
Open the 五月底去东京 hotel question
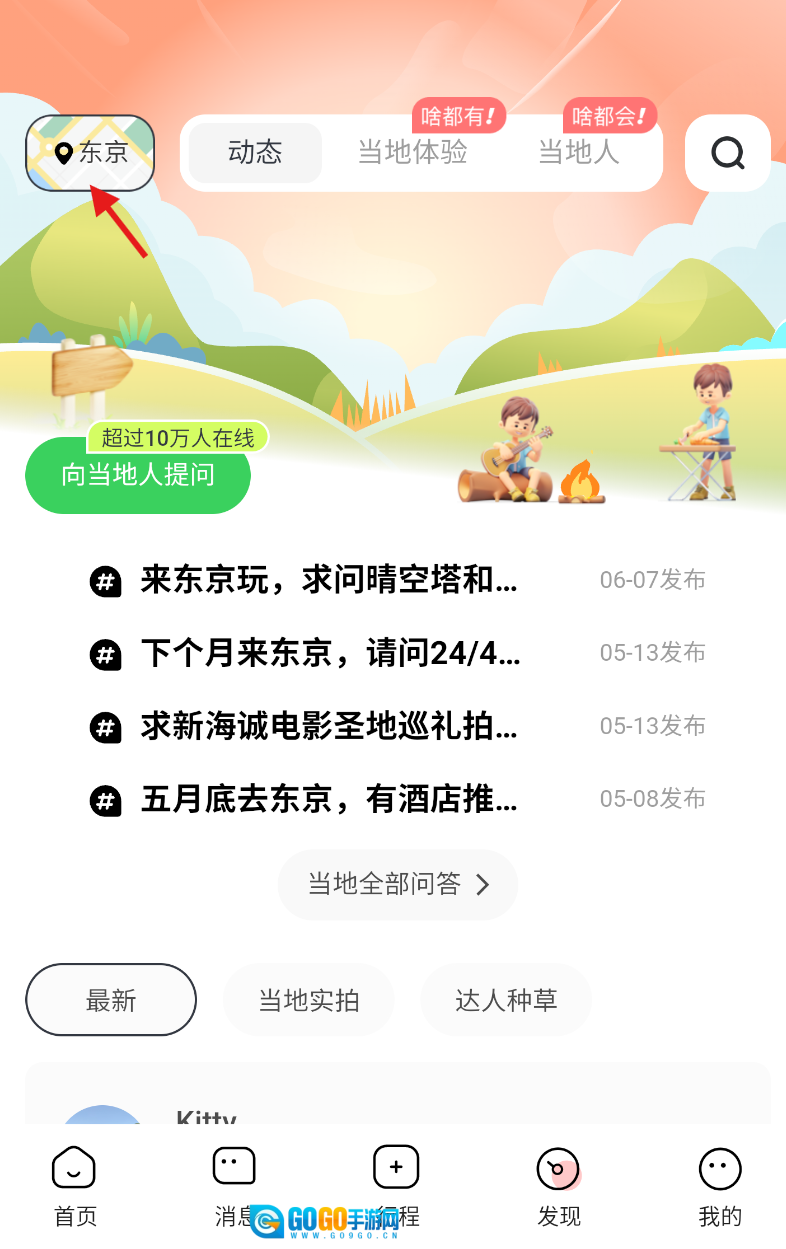point(329,799)
